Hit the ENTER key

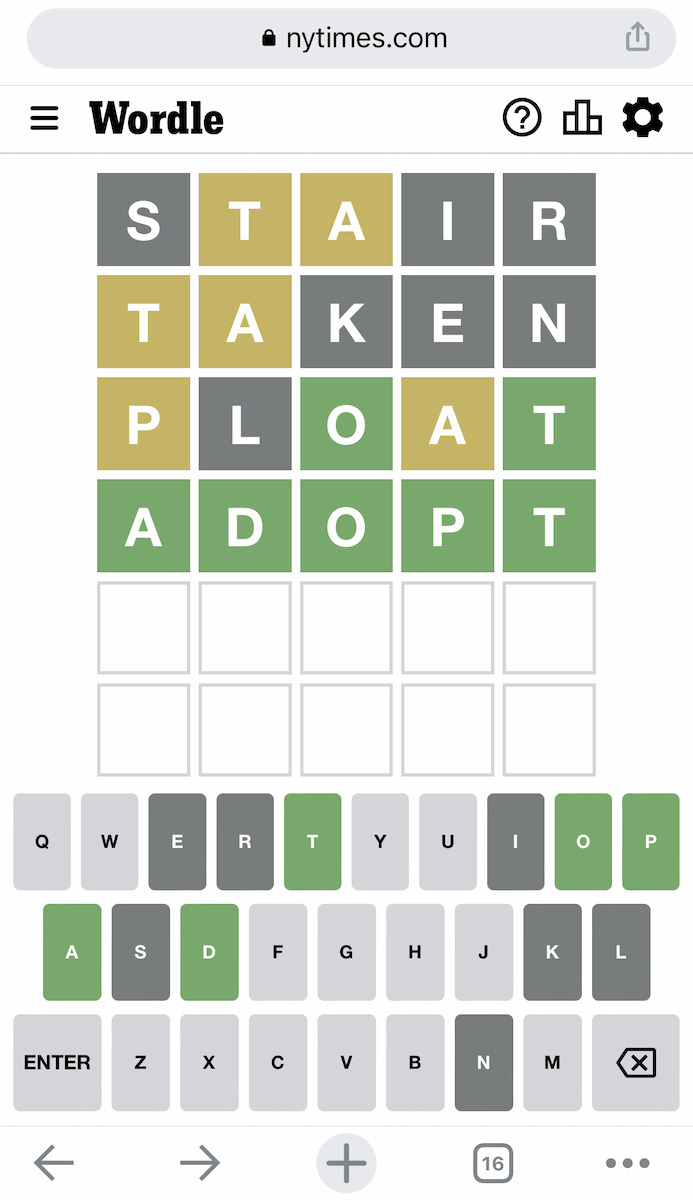(x=57, y=1063)
